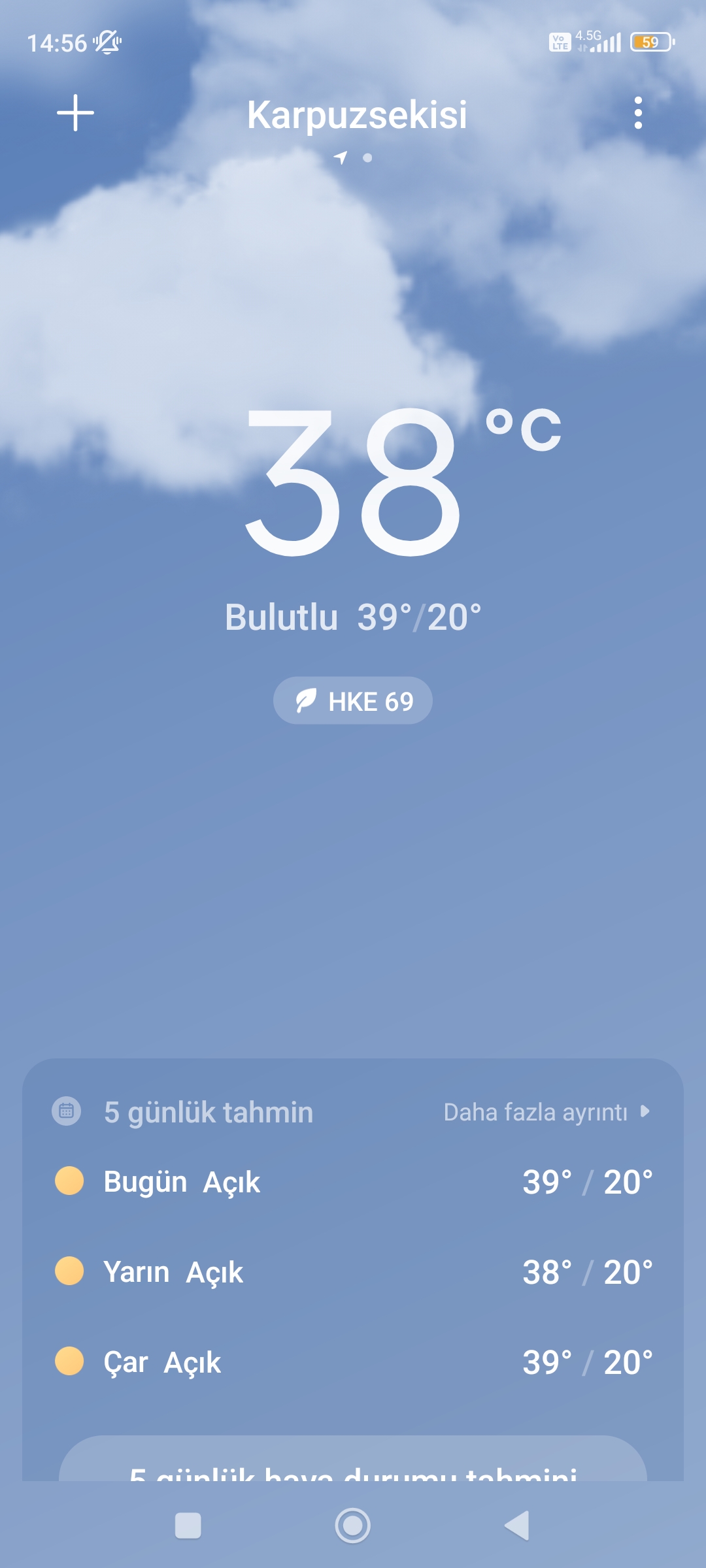Tap the VoLTE indicator in the status bar
Viewport: 706px width, 1568px height.
click(560, 42)
